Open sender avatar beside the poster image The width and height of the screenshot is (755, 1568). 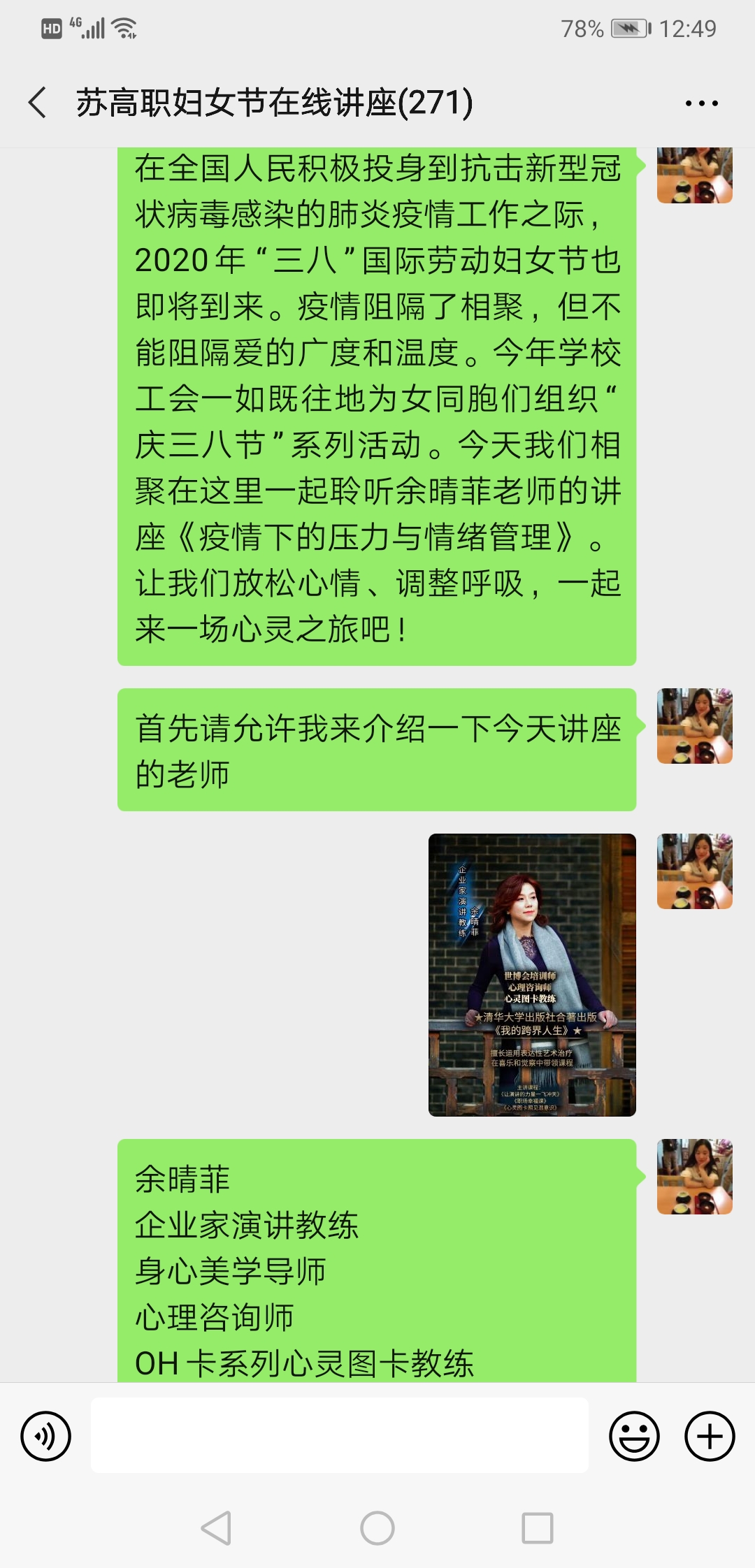point(694,871)
